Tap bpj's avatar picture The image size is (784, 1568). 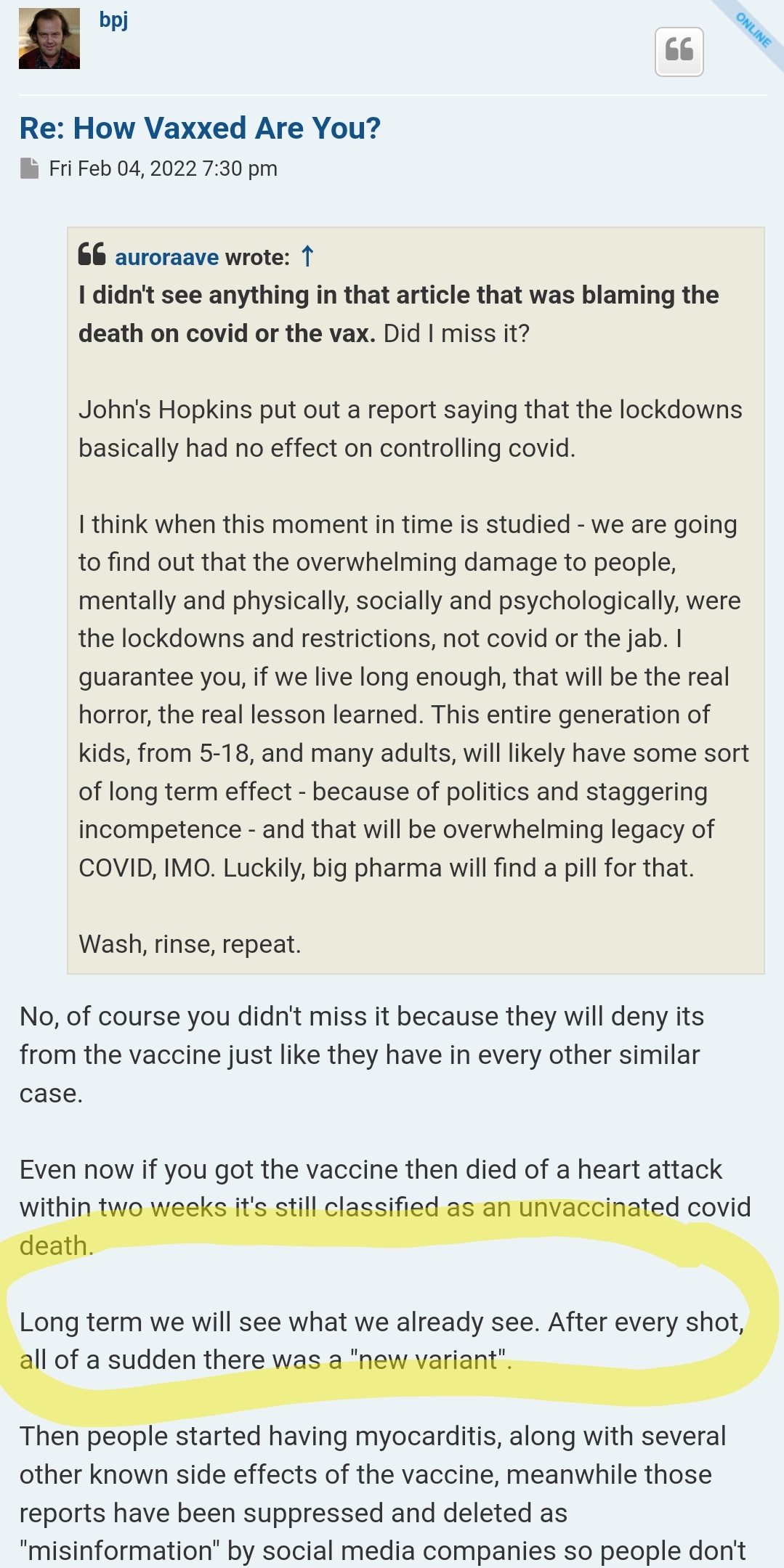49,39
